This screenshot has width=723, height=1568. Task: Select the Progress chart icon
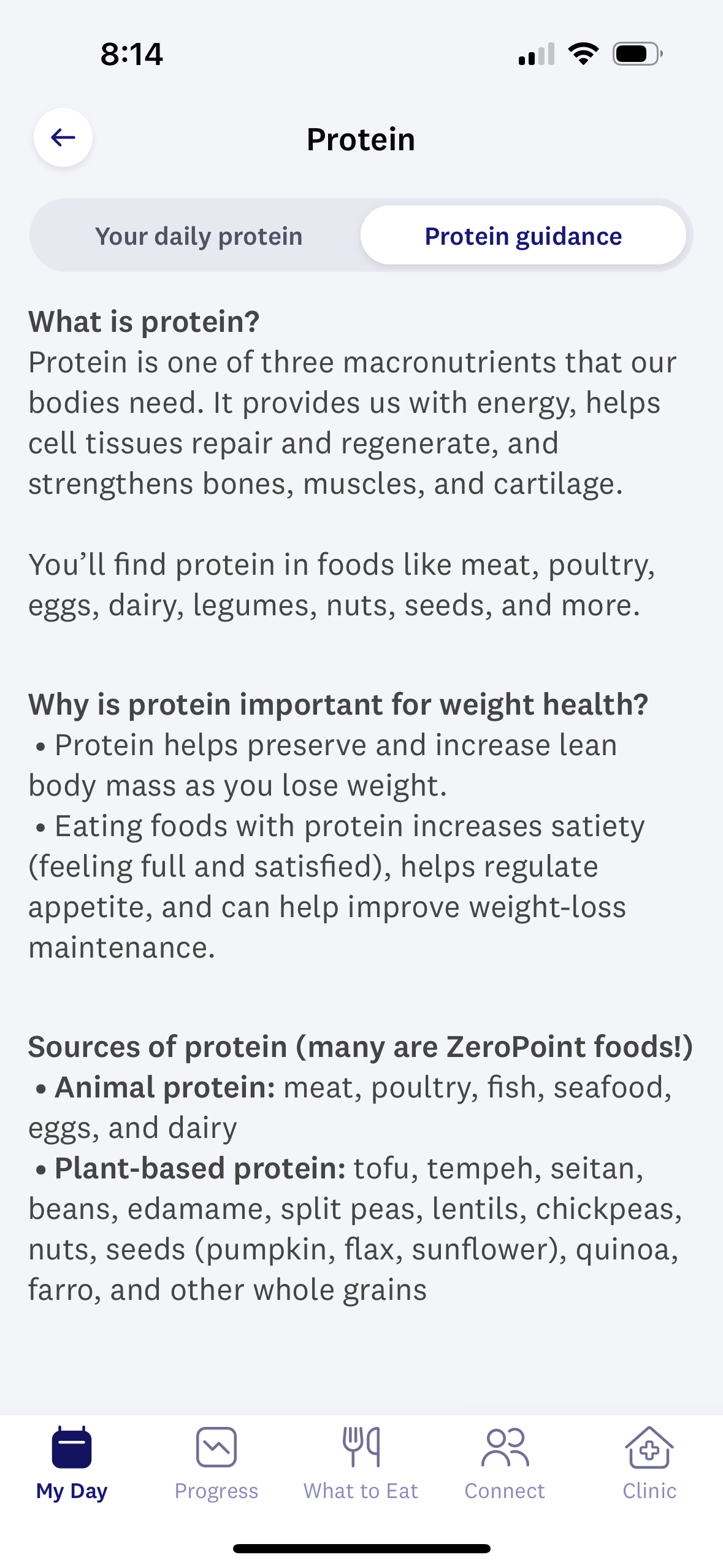click(x=216, y=1447)
